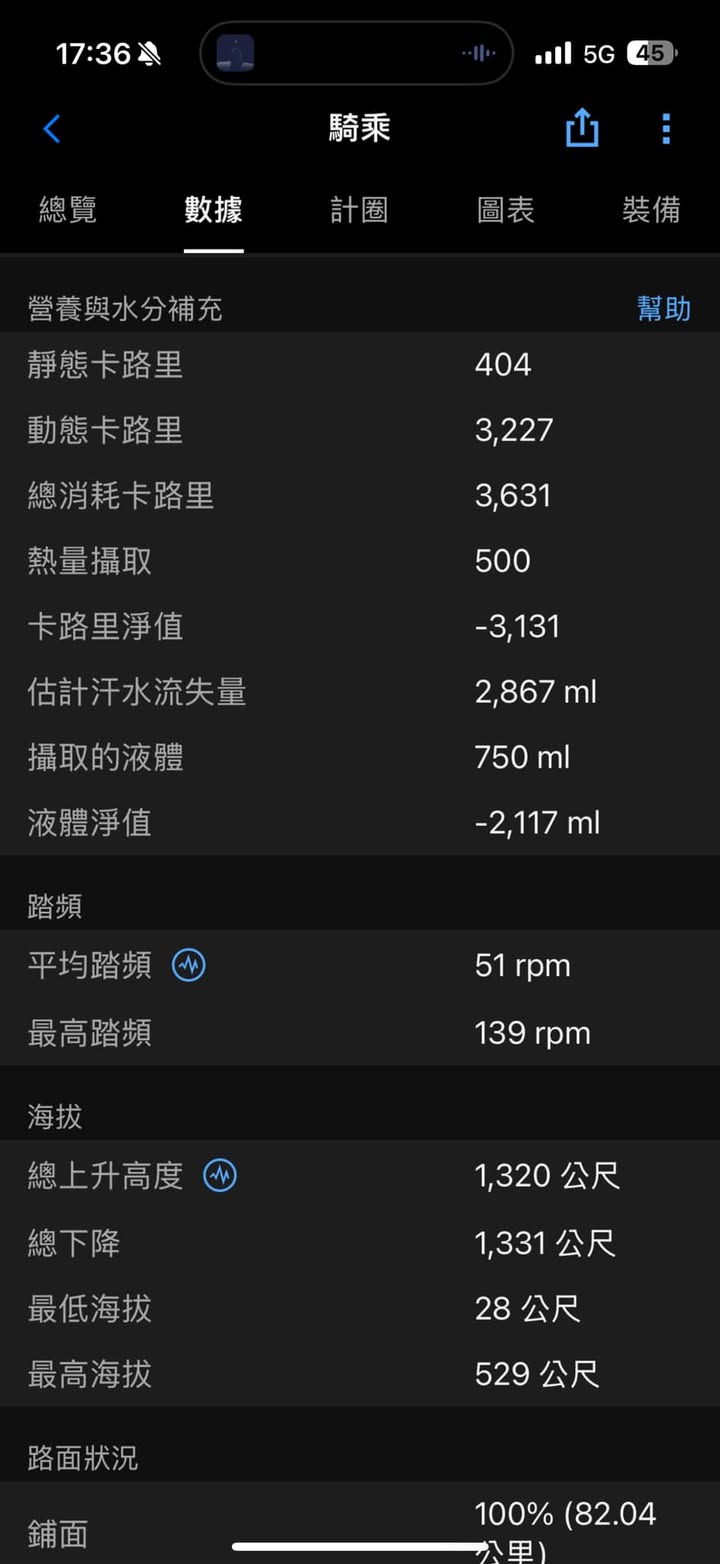720x1564 pixels.
Task: Tap the chart icon beside 總上升高度
Action: click(220, 1176)
